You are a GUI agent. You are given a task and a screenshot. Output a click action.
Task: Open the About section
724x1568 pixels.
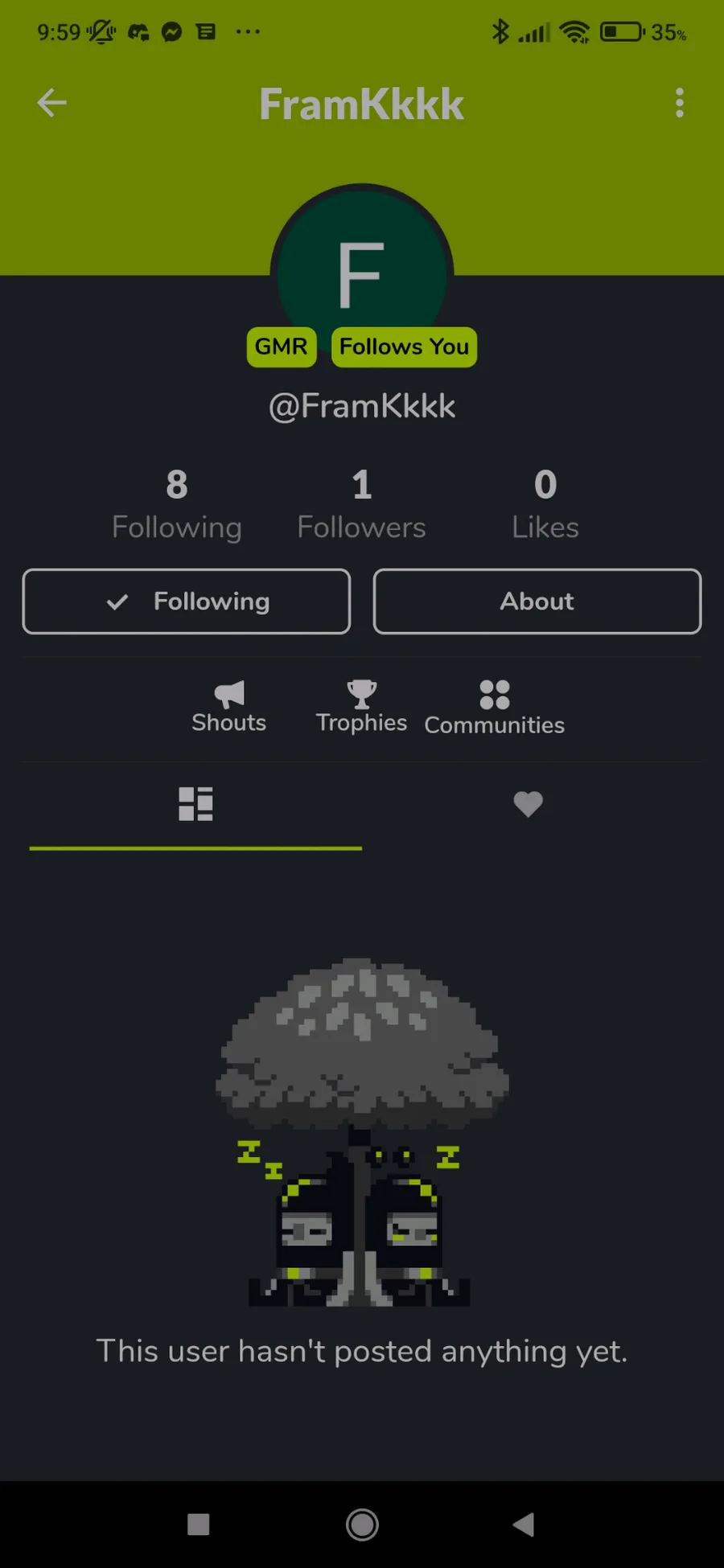pyautogui.click(x=537, y=601)
